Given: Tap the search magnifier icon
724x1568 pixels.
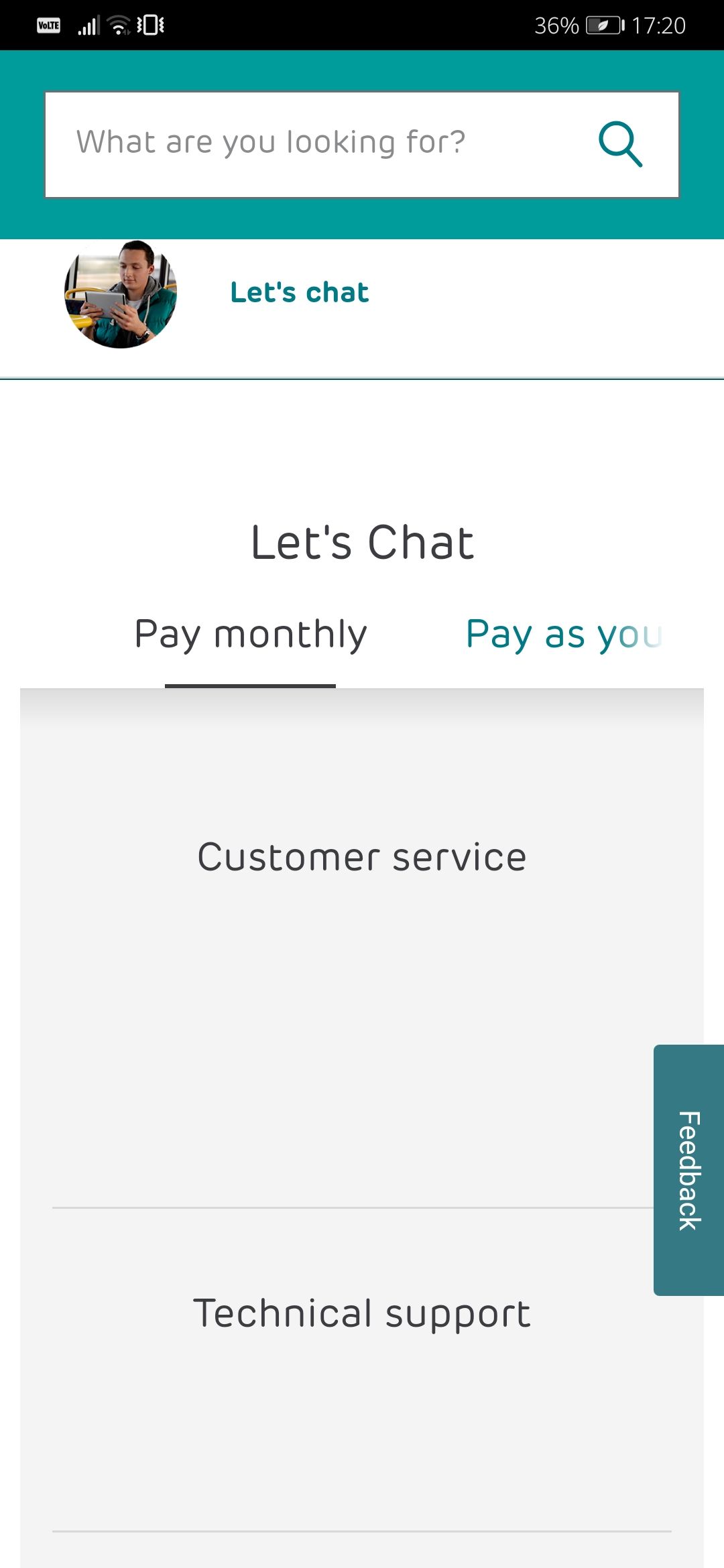Looking at the screenshot, I should click(620, 144).
